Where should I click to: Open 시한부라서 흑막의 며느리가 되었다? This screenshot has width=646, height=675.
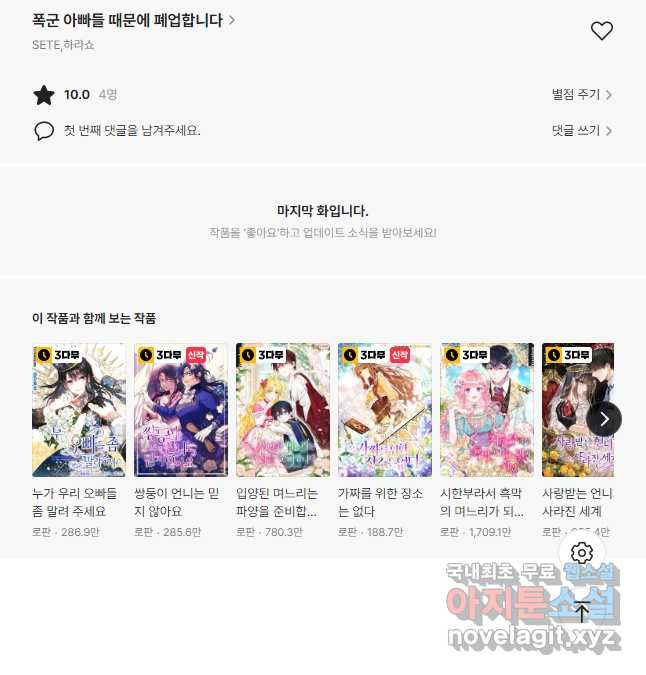486,410
